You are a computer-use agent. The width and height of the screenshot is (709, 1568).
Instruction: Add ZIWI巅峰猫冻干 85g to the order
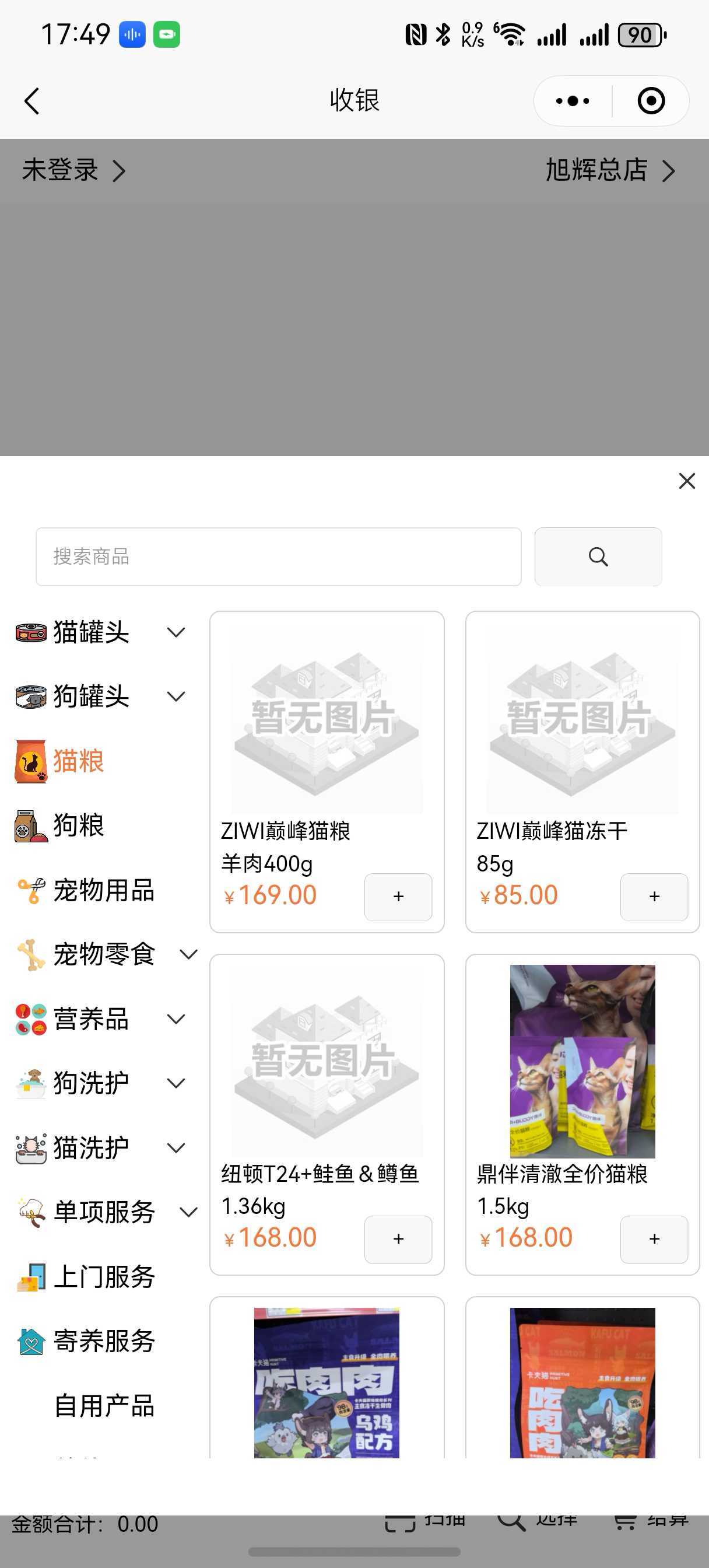click(654, 897)
